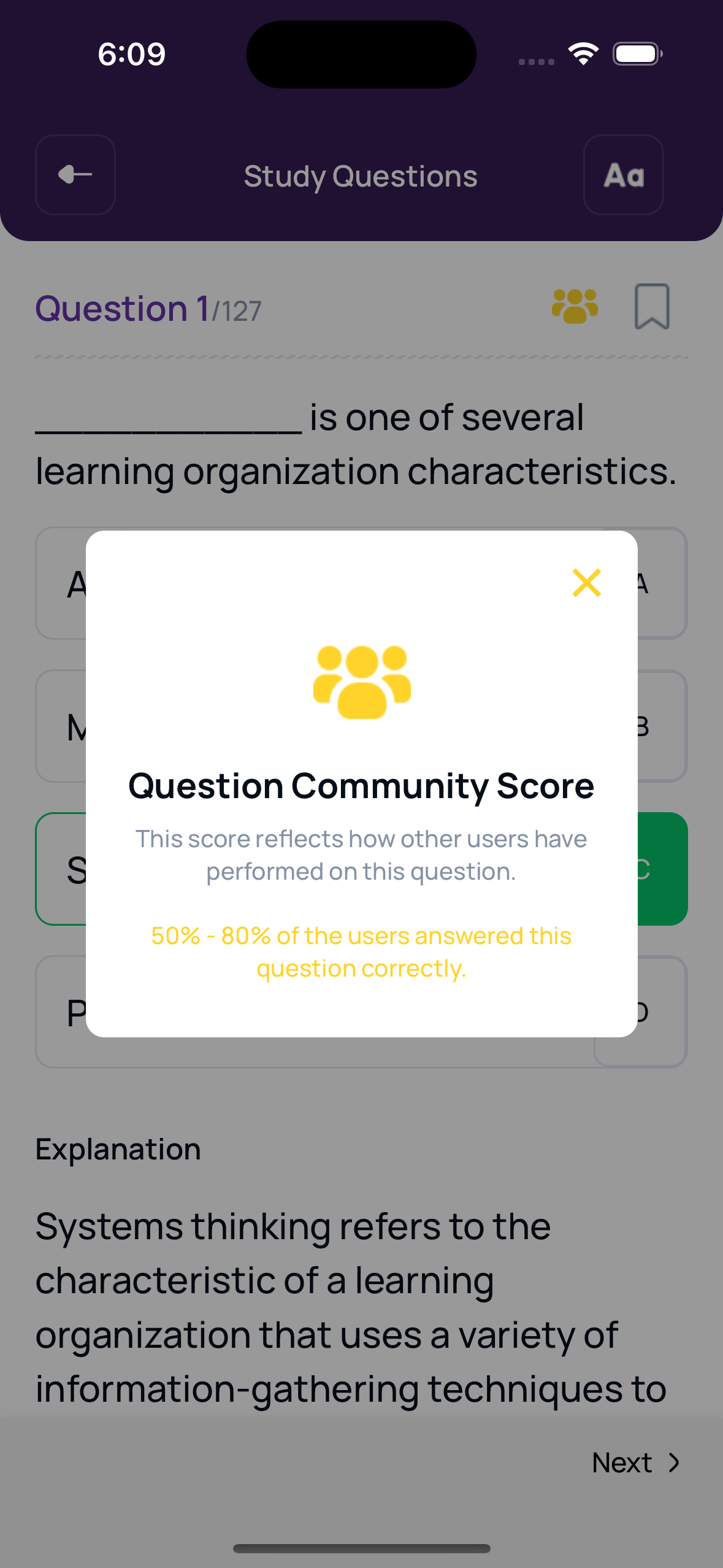Tap the Study Questions header title
723x1568 pixels.
[361, 175]
